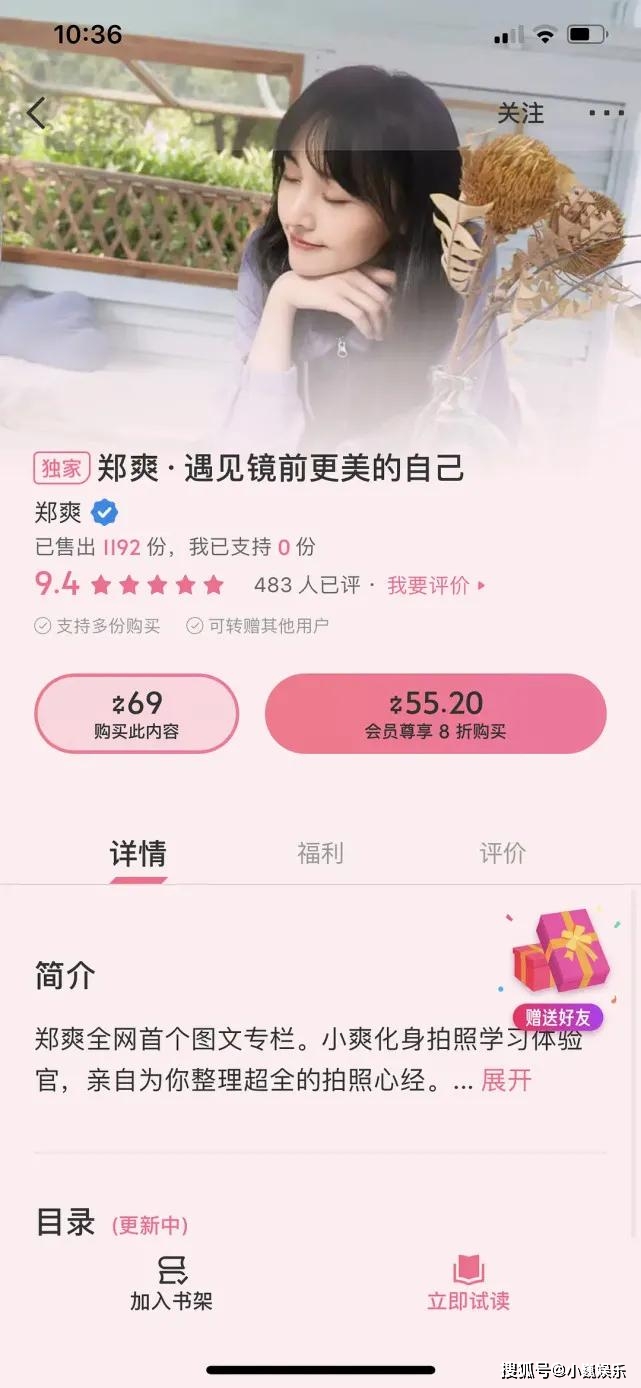Switch to the 福利 tab
This screenshot has width=641, height=1388.
pyautogui.click(x=320, y=853)
